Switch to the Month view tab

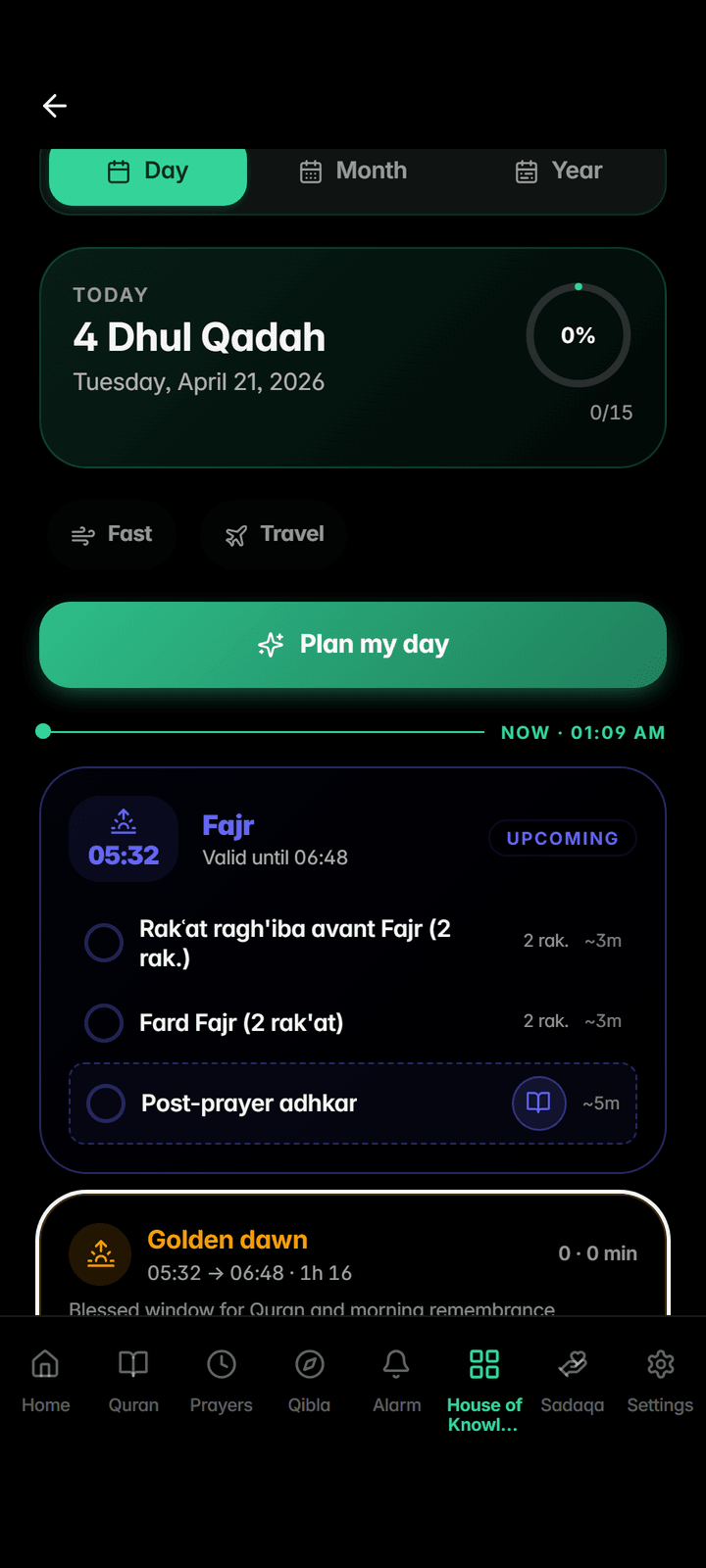pyautogui.click(x=353, y=171)
